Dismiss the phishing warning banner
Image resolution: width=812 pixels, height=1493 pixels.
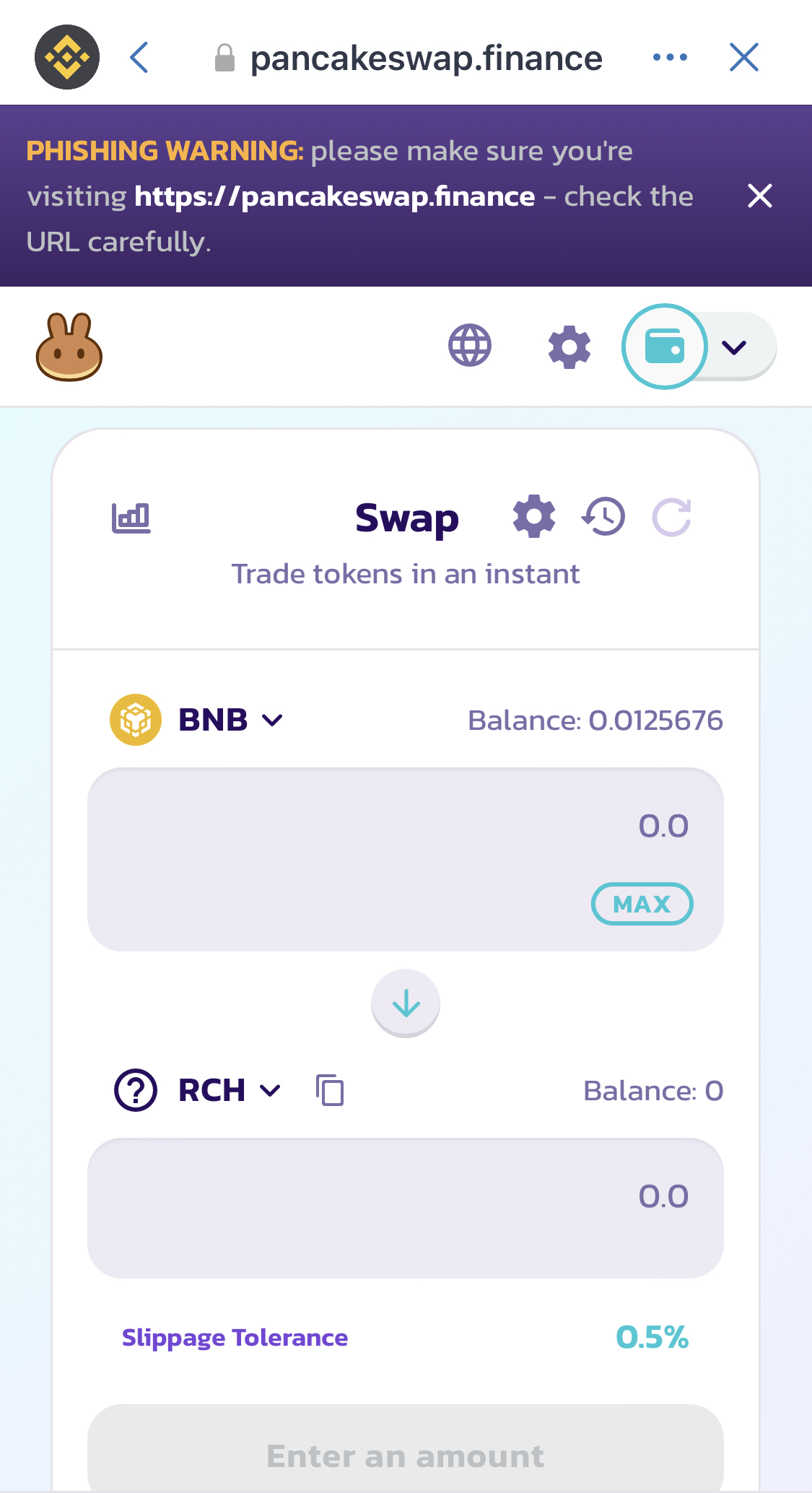[760, 196]
